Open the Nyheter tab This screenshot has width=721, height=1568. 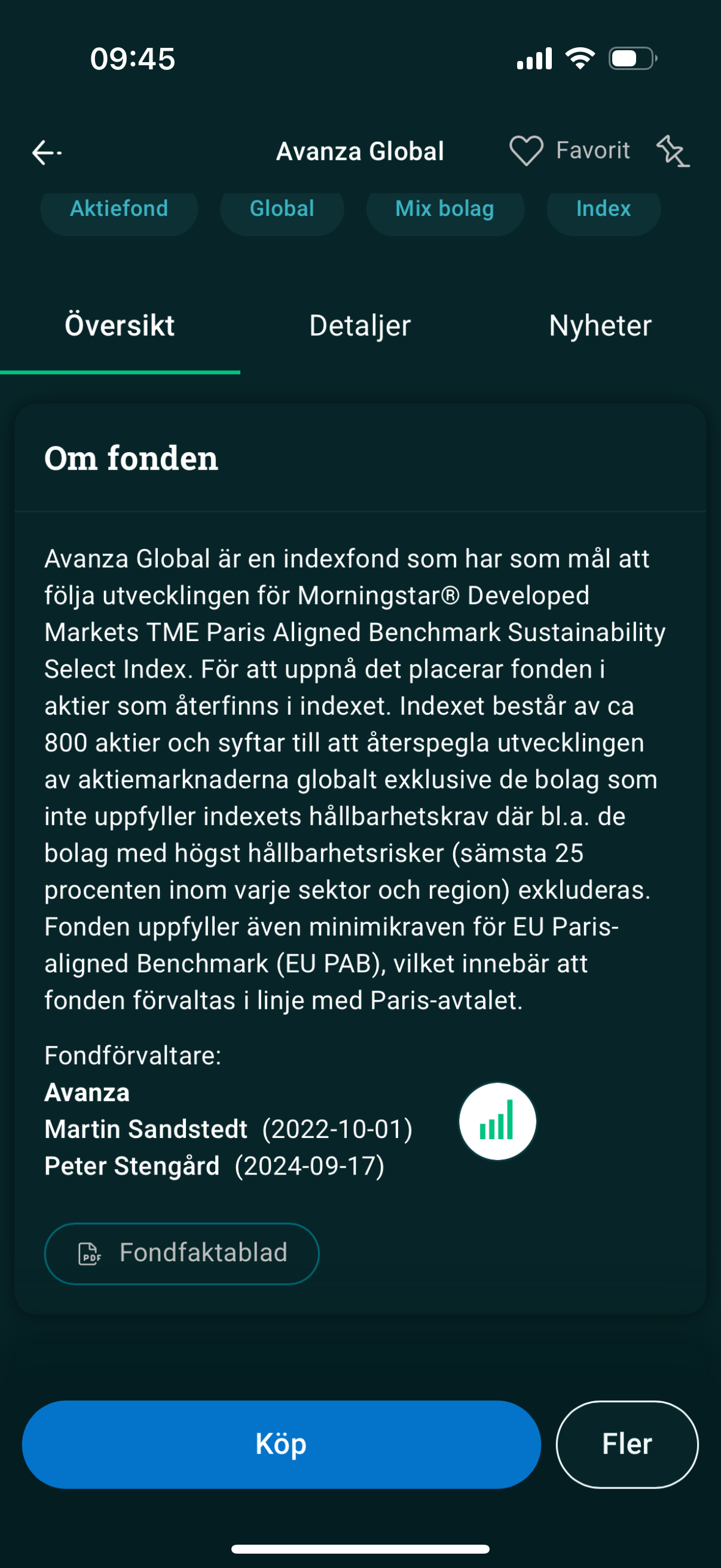pyautogui.click(x=600, y=326)
